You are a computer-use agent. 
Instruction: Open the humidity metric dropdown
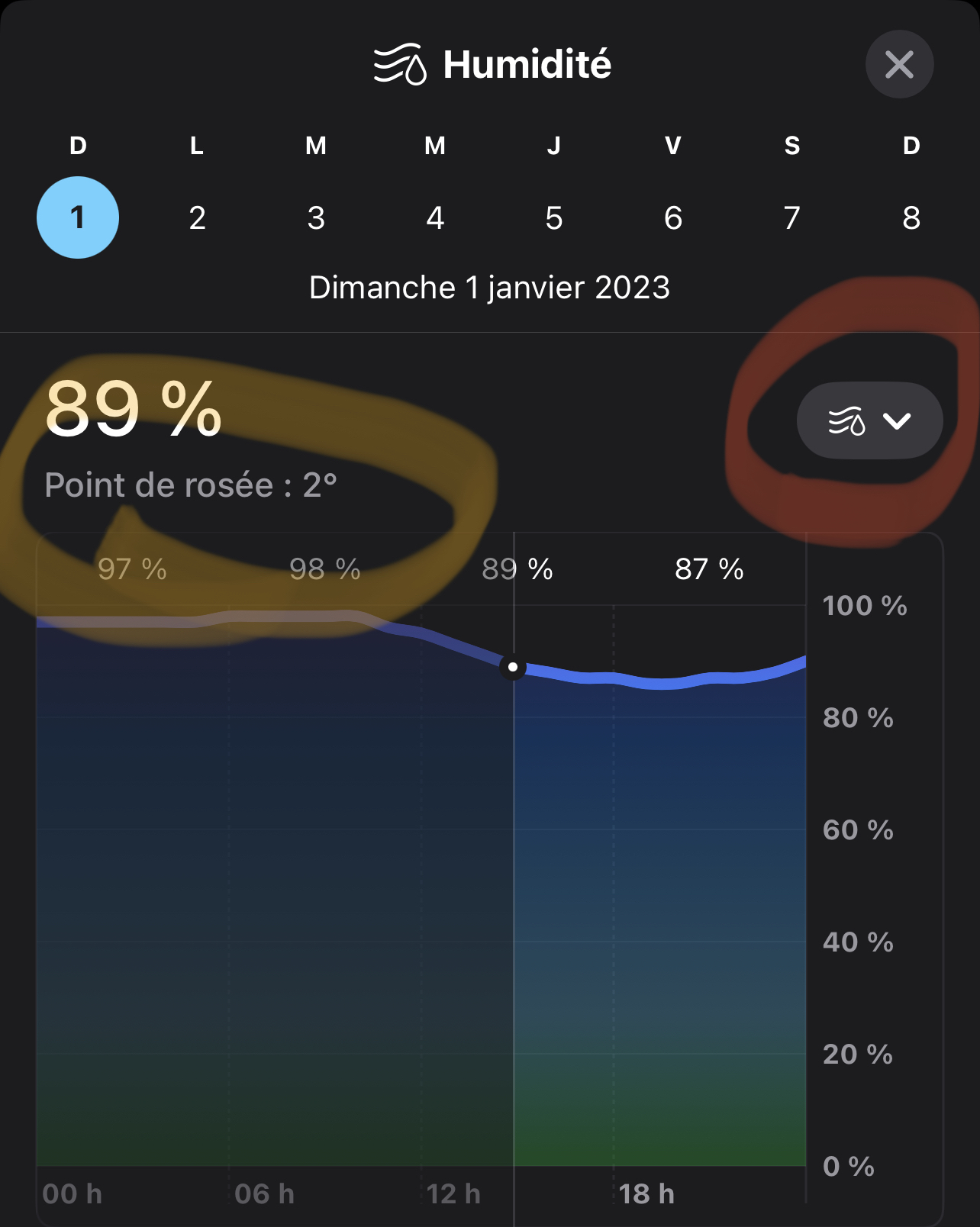click(x=869, y=420)
